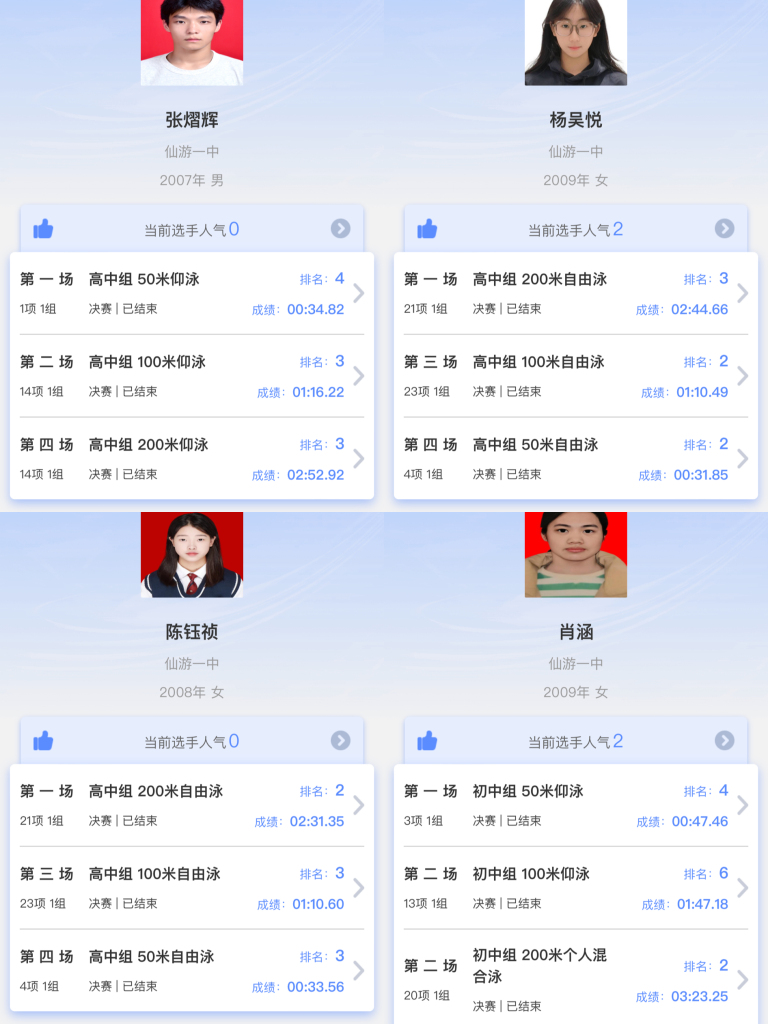Open 陈钰祯's 200米自由泳 result
The height and width of the screenshot is (1024, 768).
point(192,805)
